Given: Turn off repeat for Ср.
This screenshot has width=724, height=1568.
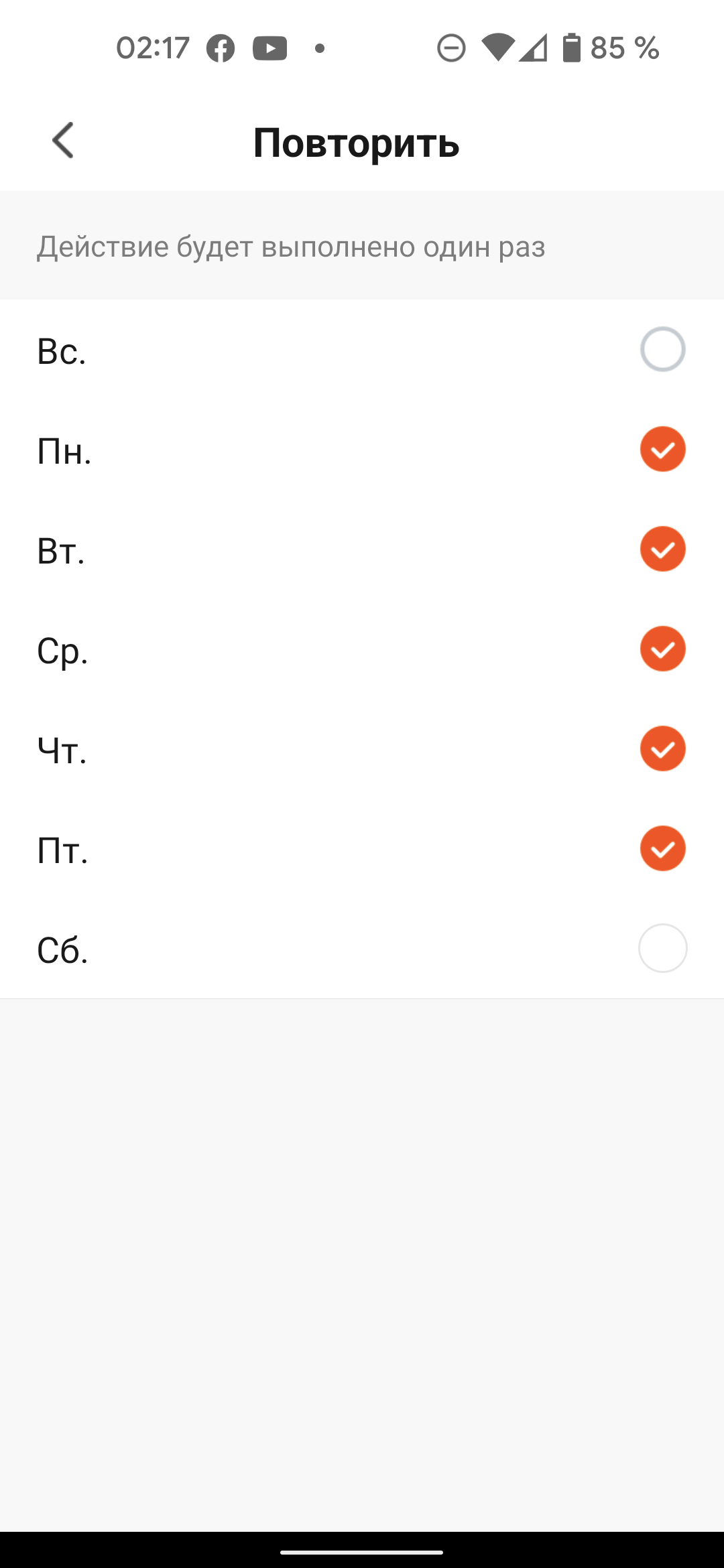Looking at the screenshot, I should 662,649.
